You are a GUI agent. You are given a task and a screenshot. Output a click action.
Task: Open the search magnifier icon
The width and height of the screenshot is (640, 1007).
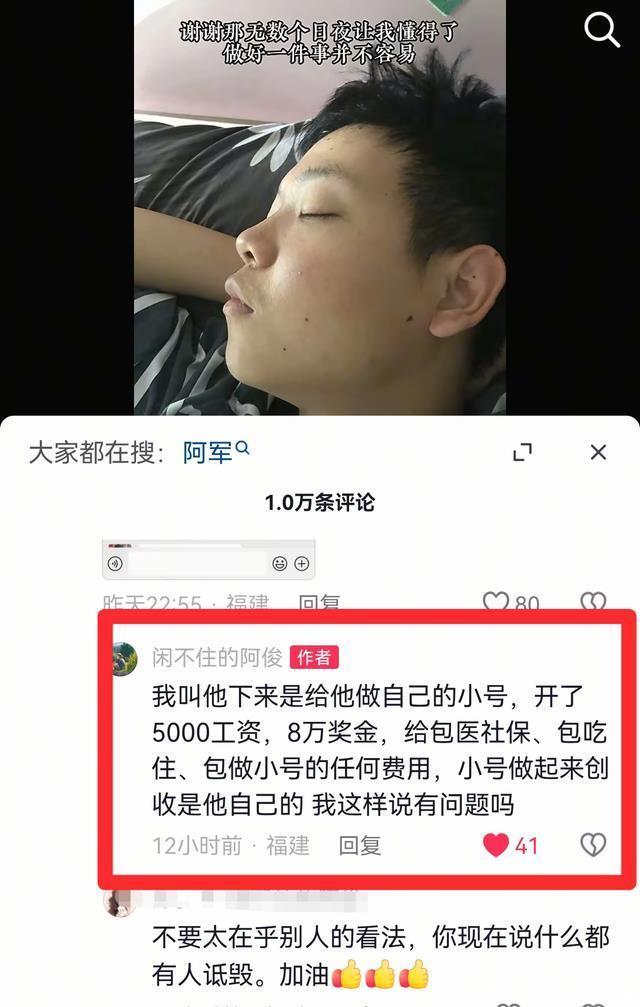(x=601, y=30)
